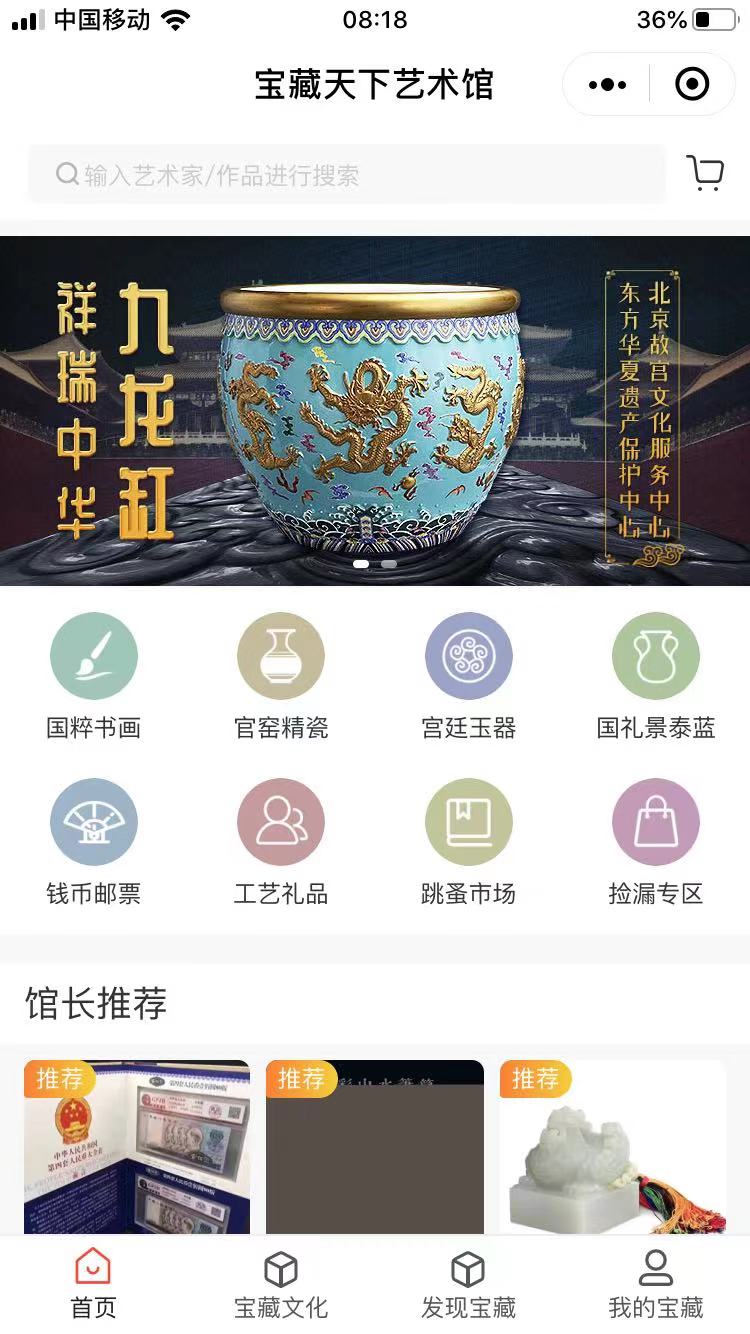Open the shopping cart icon
The height and width of the screenshot is (1334, 750).
(x=706, y=174)
